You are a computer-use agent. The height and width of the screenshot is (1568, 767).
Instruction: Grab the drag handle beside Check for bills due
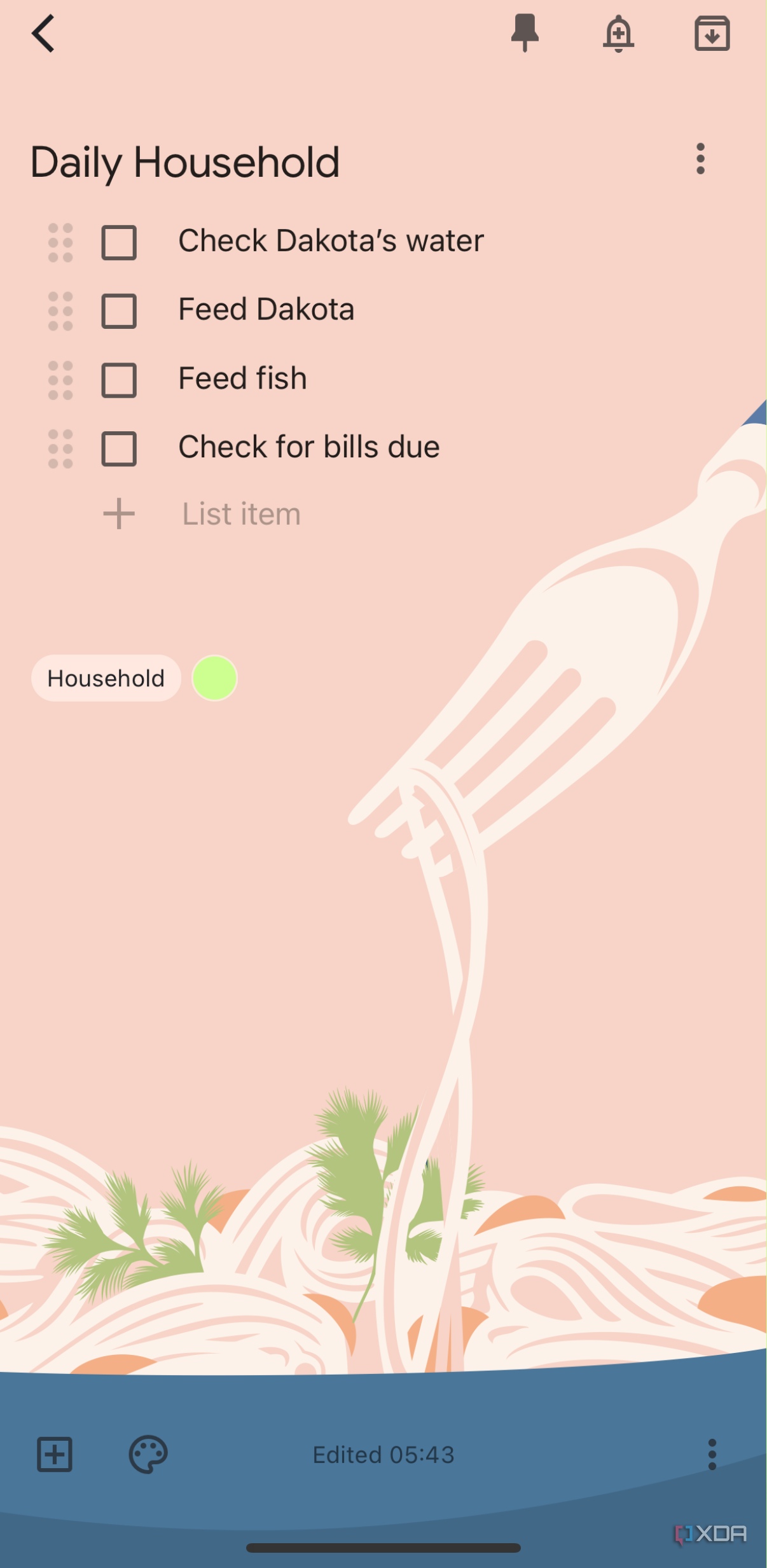tap(60, 449)
